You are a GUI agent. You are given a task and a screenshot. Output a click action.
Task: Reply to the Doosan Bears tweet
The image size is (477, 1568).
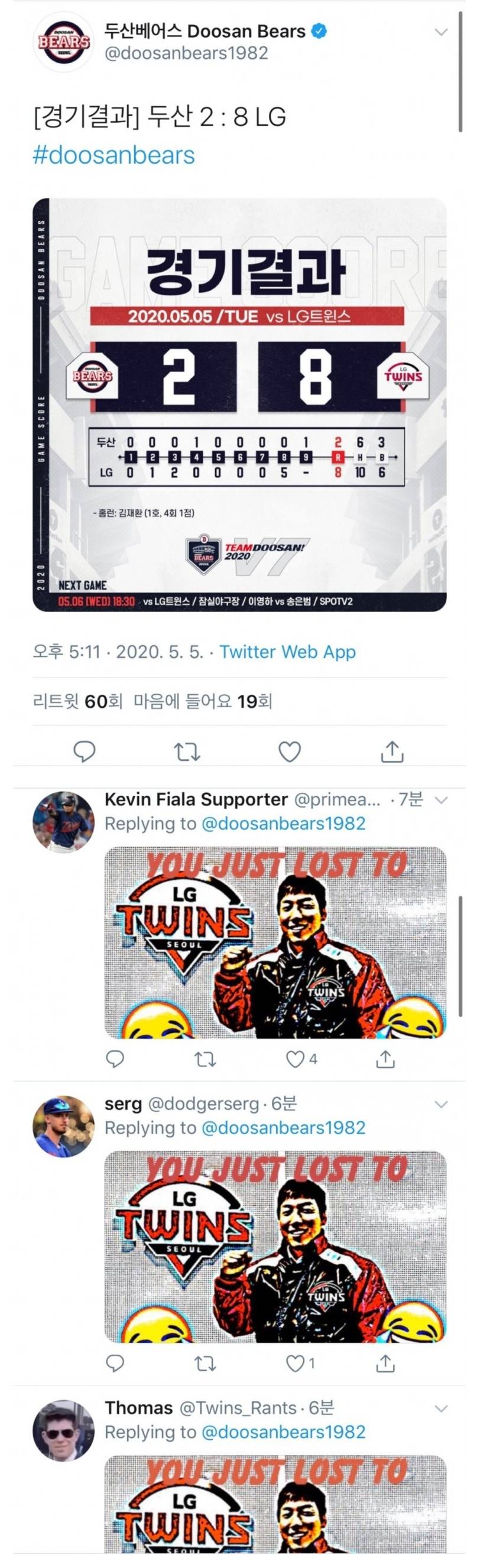point(84,752)
